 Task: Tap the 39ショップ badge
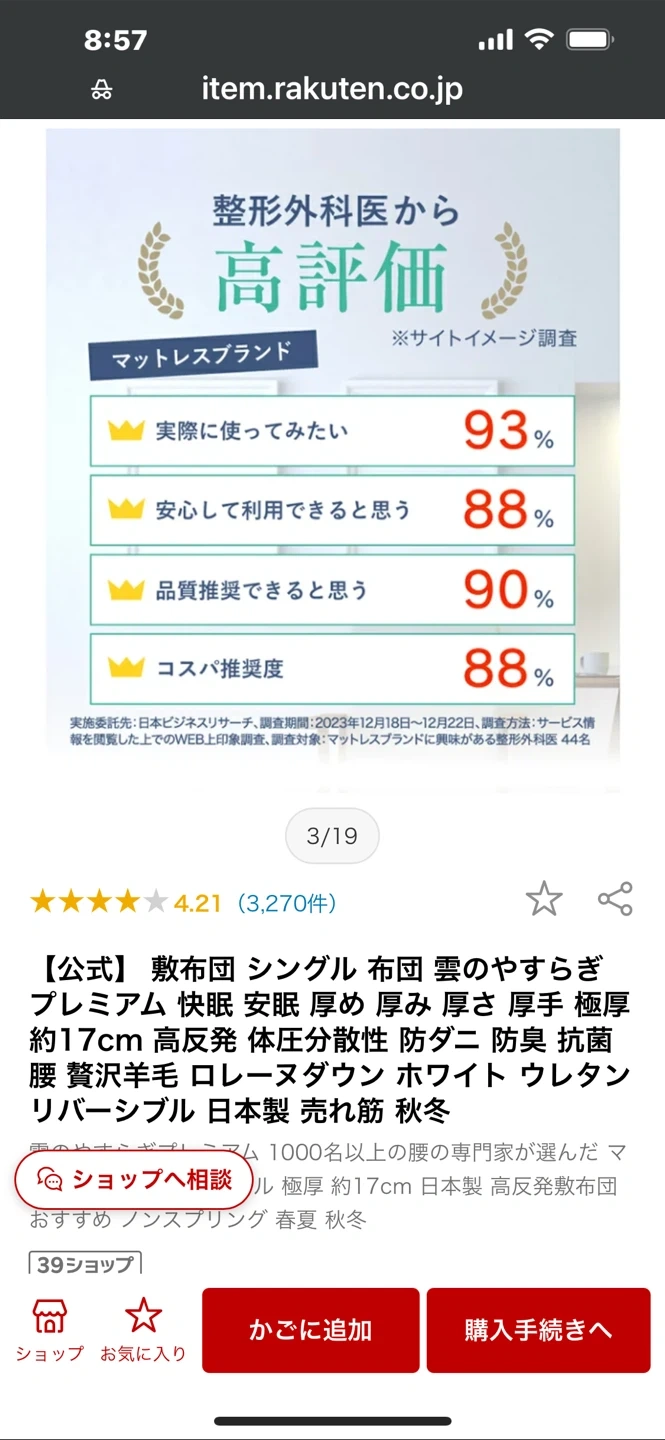click(84, 1264)
